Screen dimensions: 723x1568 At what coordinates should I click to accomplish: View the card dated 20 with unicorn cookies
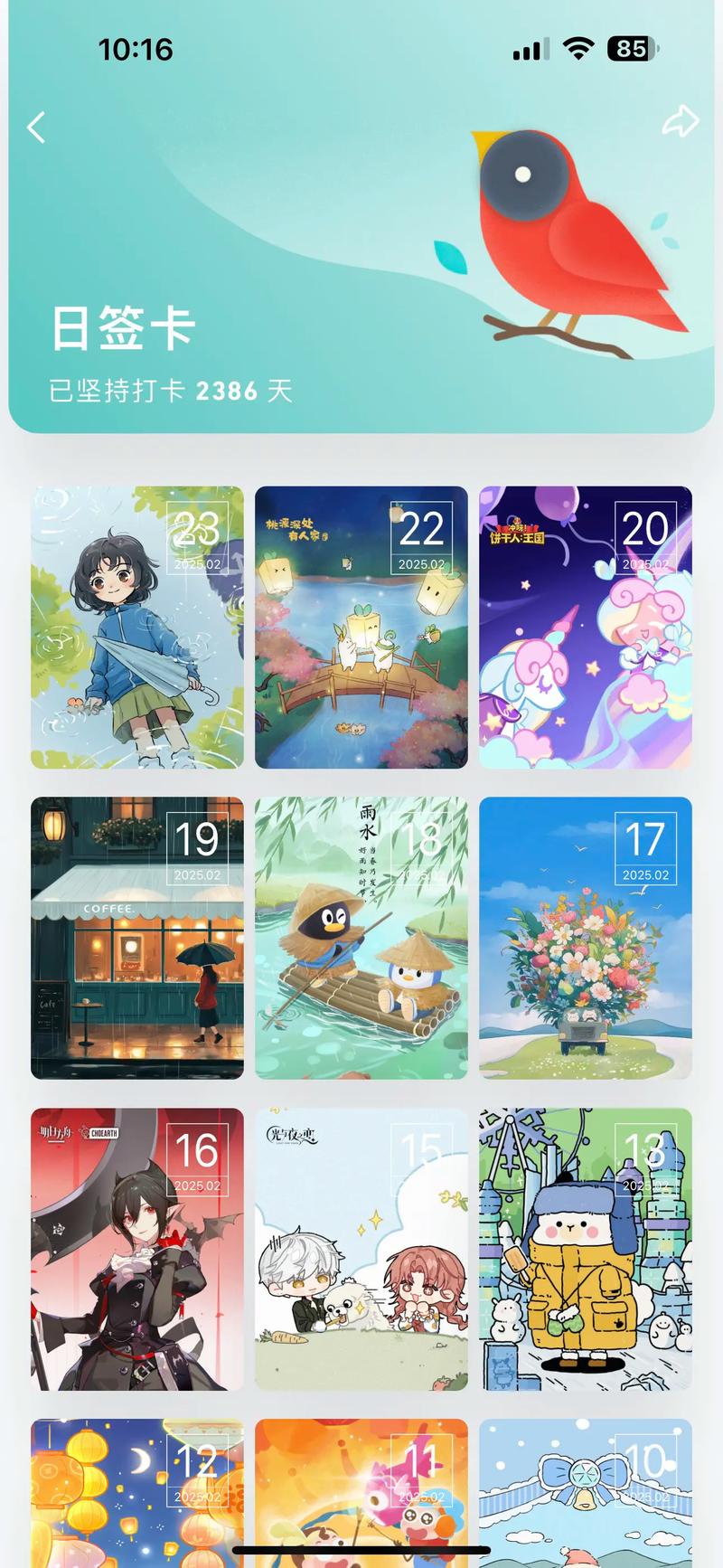585,628
